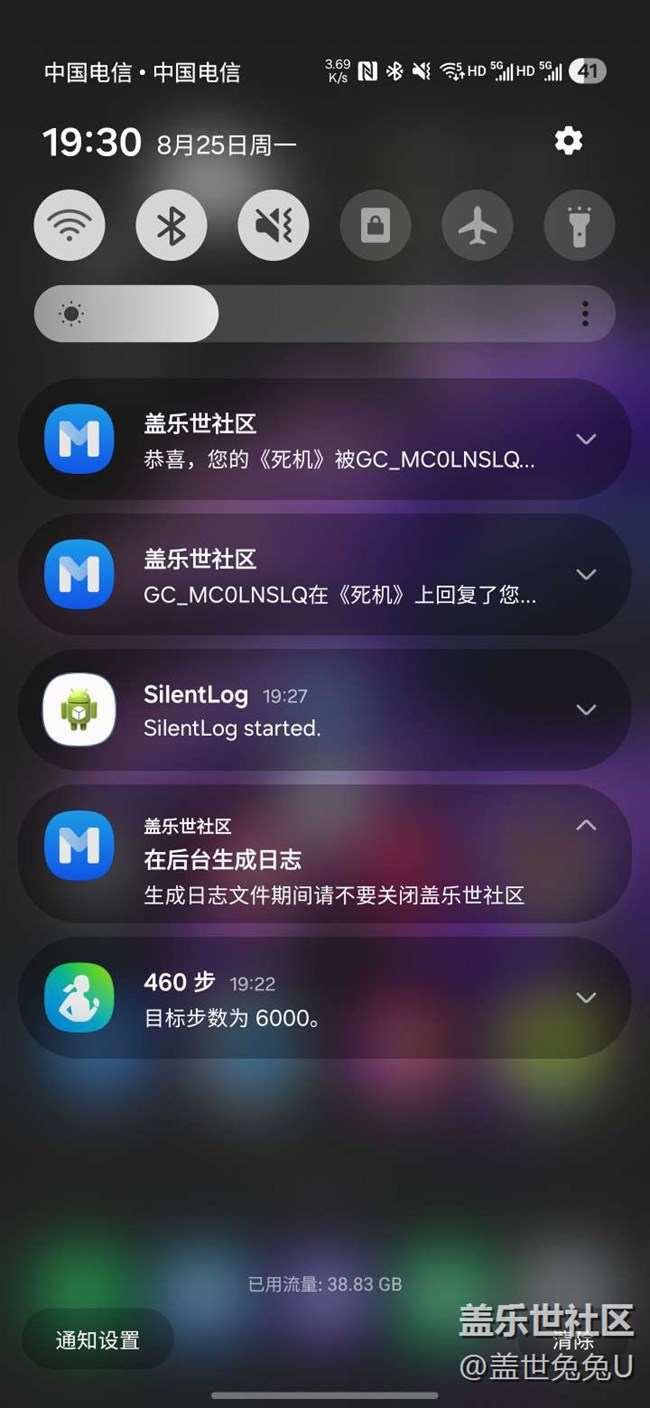Expand the GC_MC0LNSLQ reply notification chevron

point(586,574)
